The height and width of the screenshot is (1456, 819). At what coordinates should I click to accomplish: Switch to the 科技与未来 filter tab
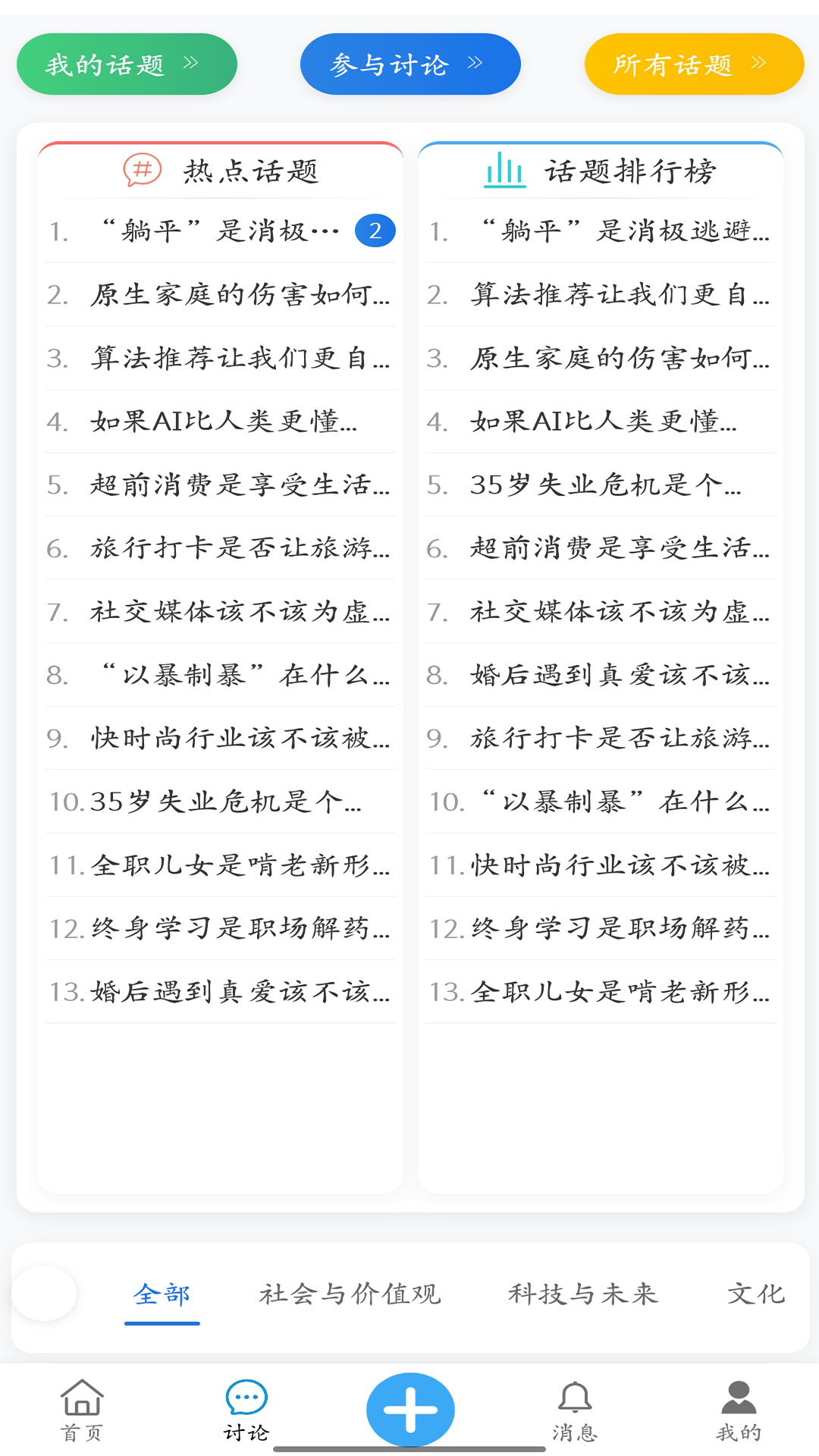tap(582, 1295)
